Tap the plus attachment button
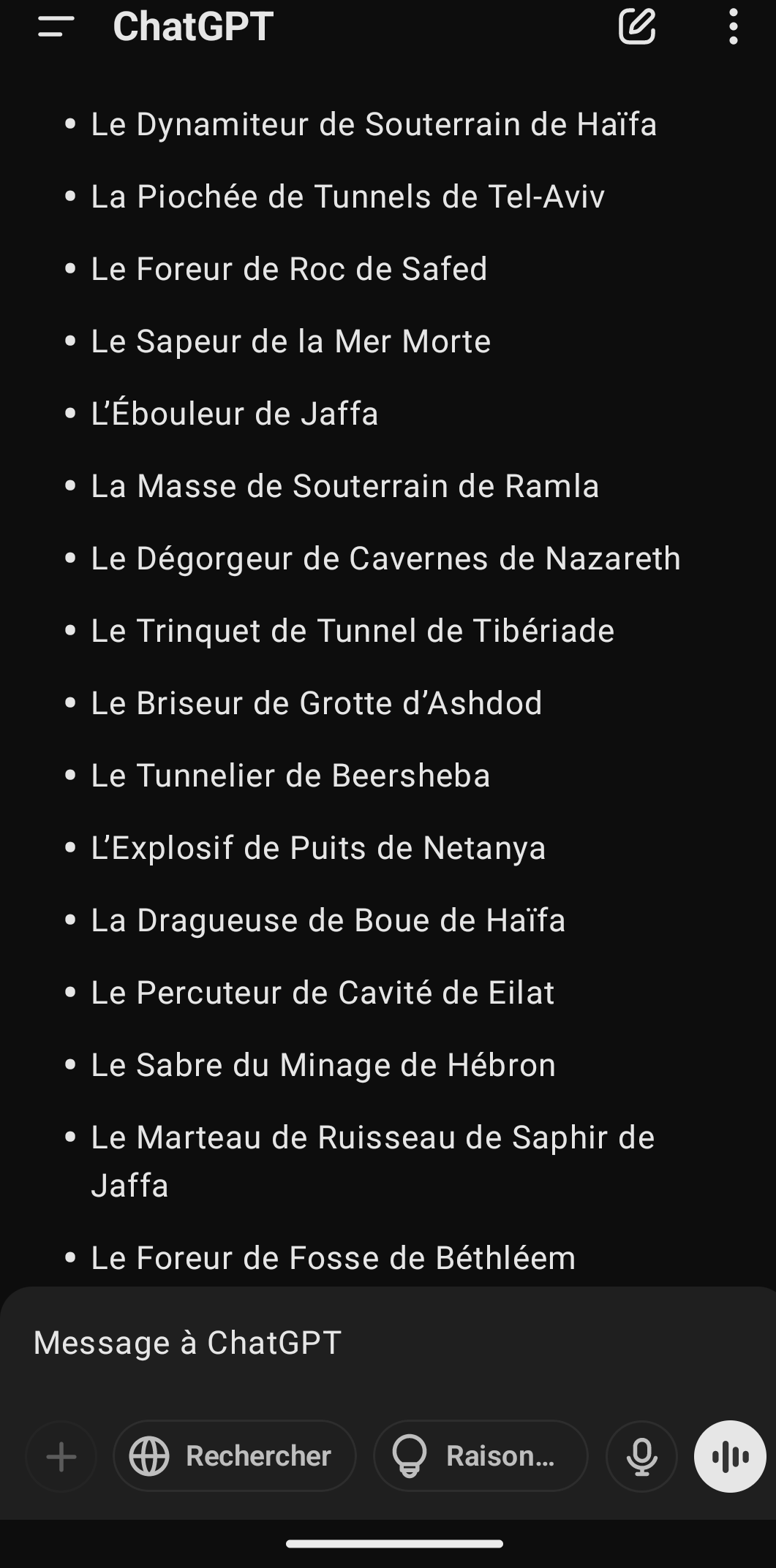The width and height of the screenshot is (776, 1568). click(x=61, y=1456)
